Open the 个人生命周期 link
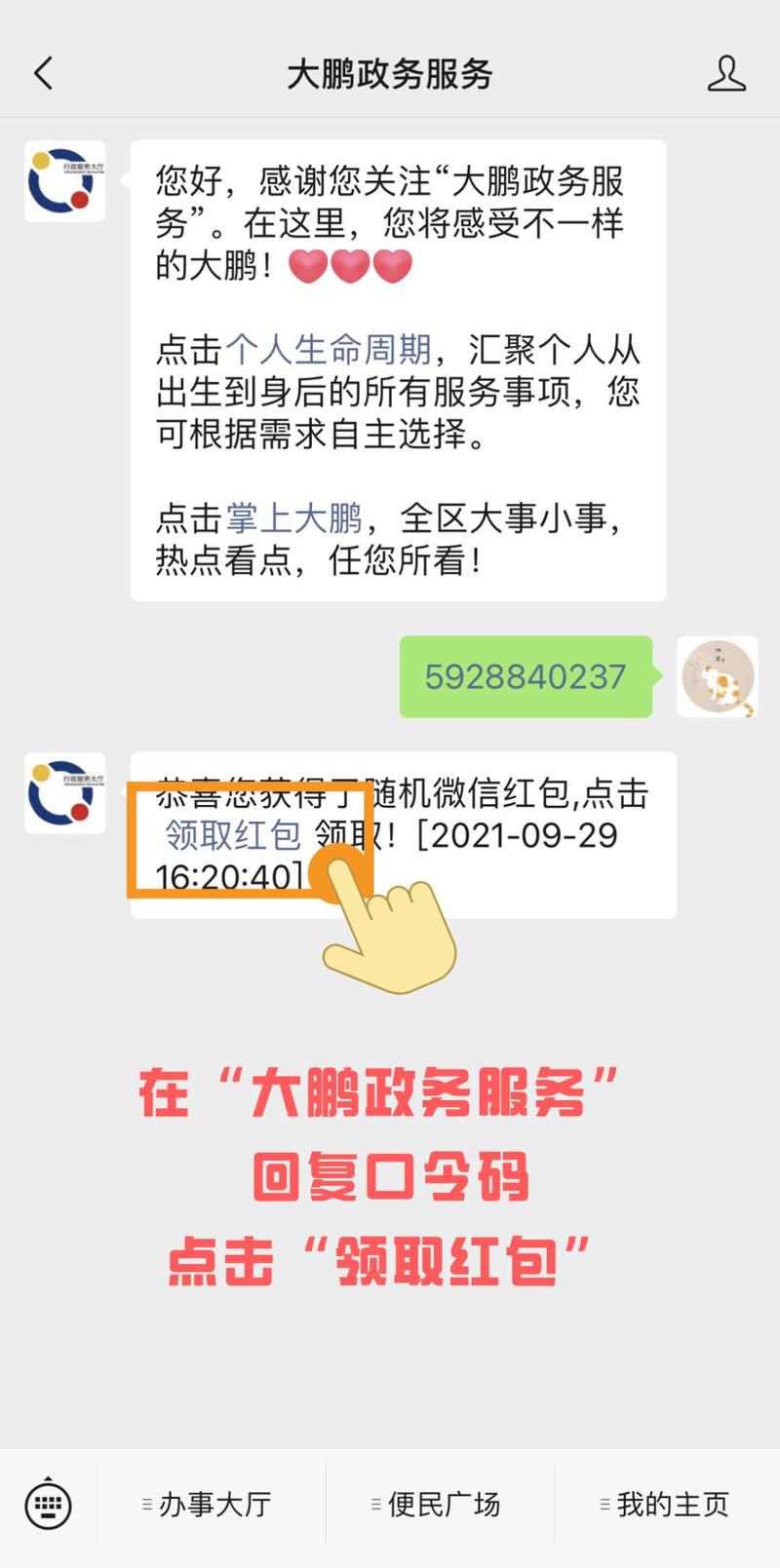This screenshot has height=1568, width=780. pos(329,350)
